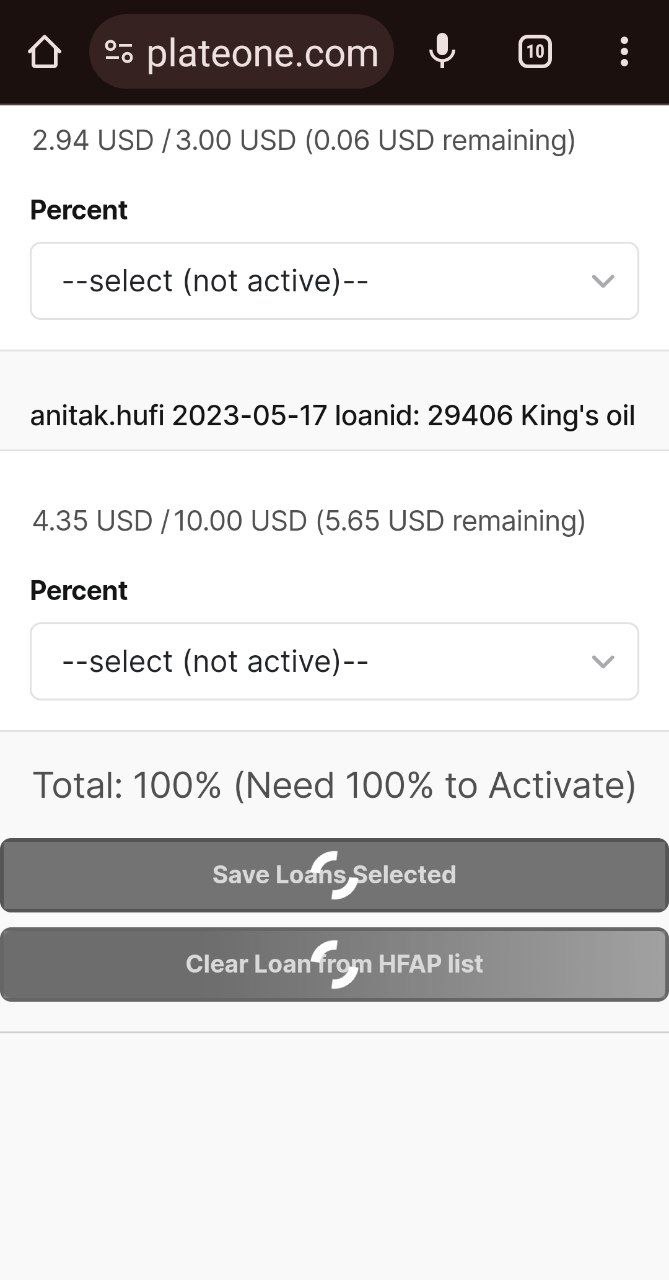Tap Clear Loan from HFAP list
The height and width of the screenshot is (1280, 669).
coord(334,964)
